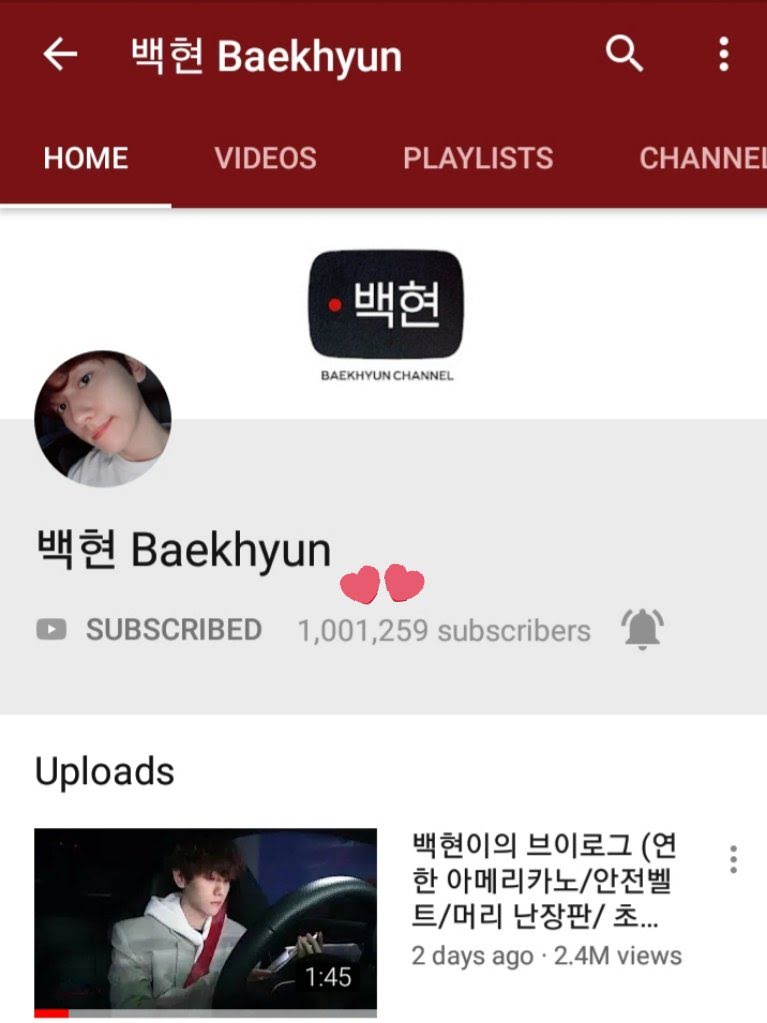Screen dimensions: 767x1023
Task: Switch to the Playlists tab
Action: point(477,158)
